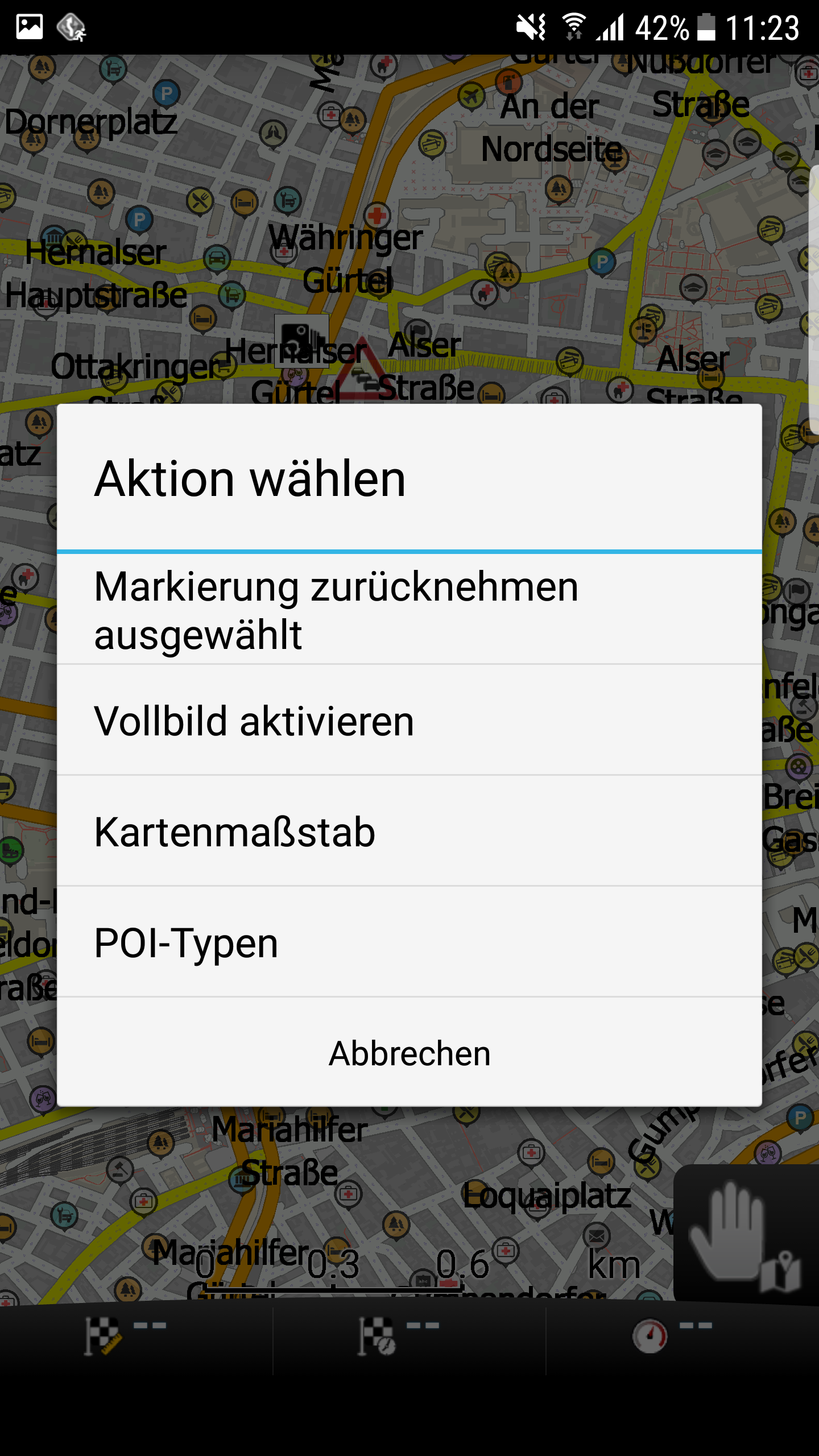This screenshot has width=819, height=1456.
Task: Dismiss dialog with Abbrechen
Action: pos(409,1053)
